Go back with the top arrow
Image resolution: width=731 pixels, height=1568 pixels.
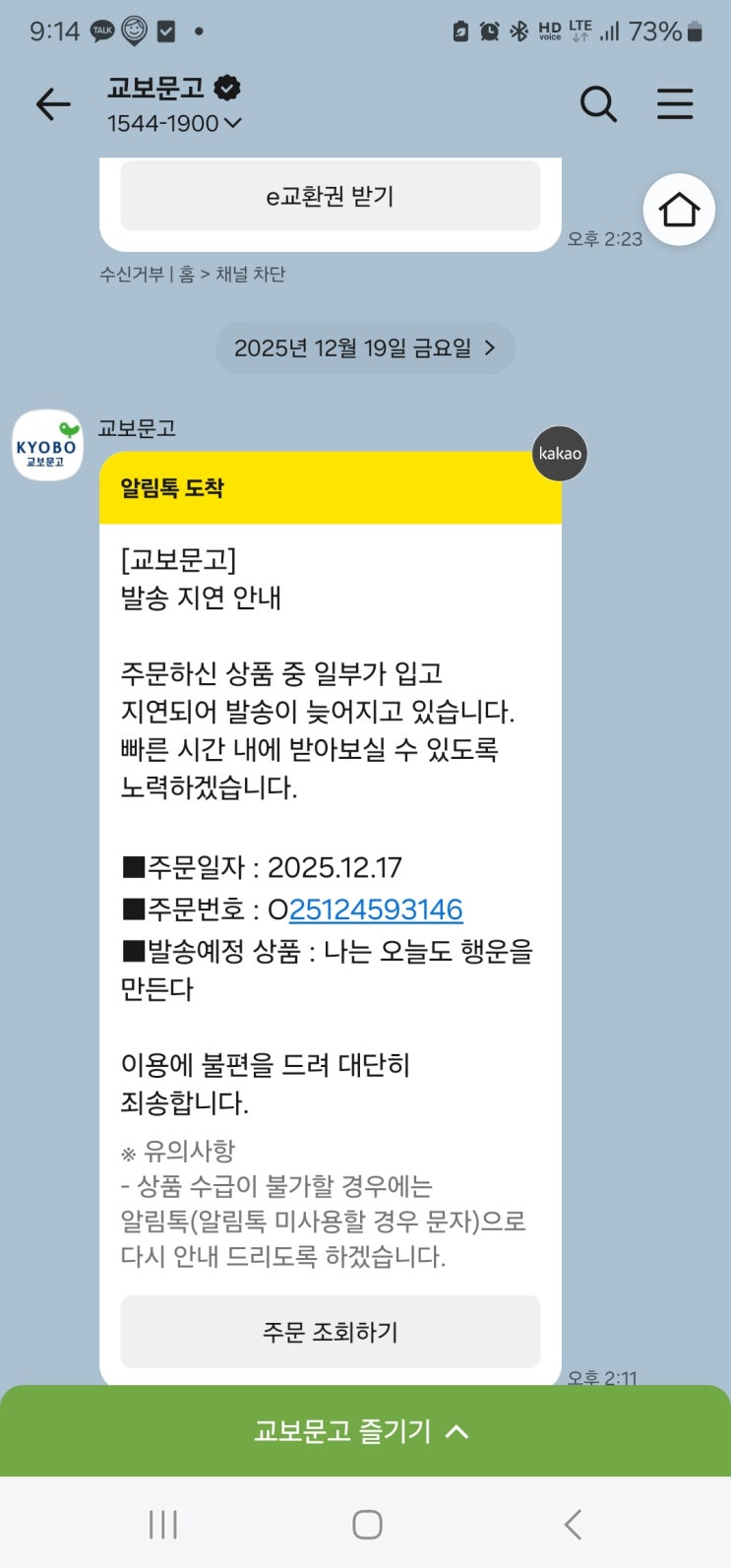[53, 104]
